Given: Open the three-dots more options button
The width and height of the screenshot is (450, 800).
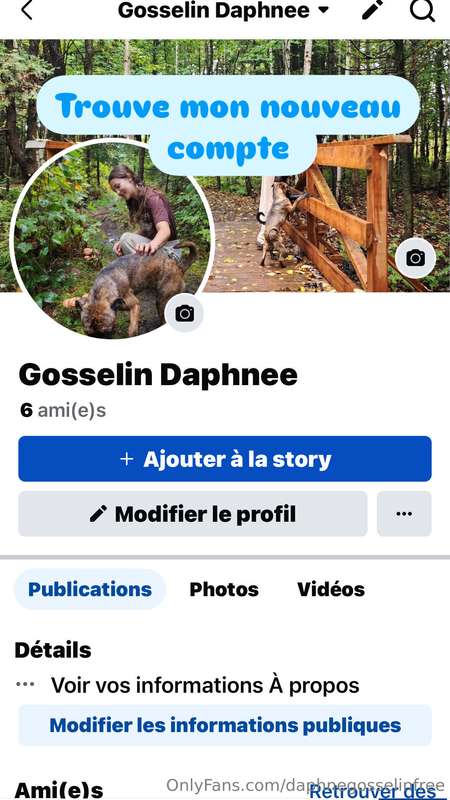Looking at the screenshot, I should coord(404,514).
